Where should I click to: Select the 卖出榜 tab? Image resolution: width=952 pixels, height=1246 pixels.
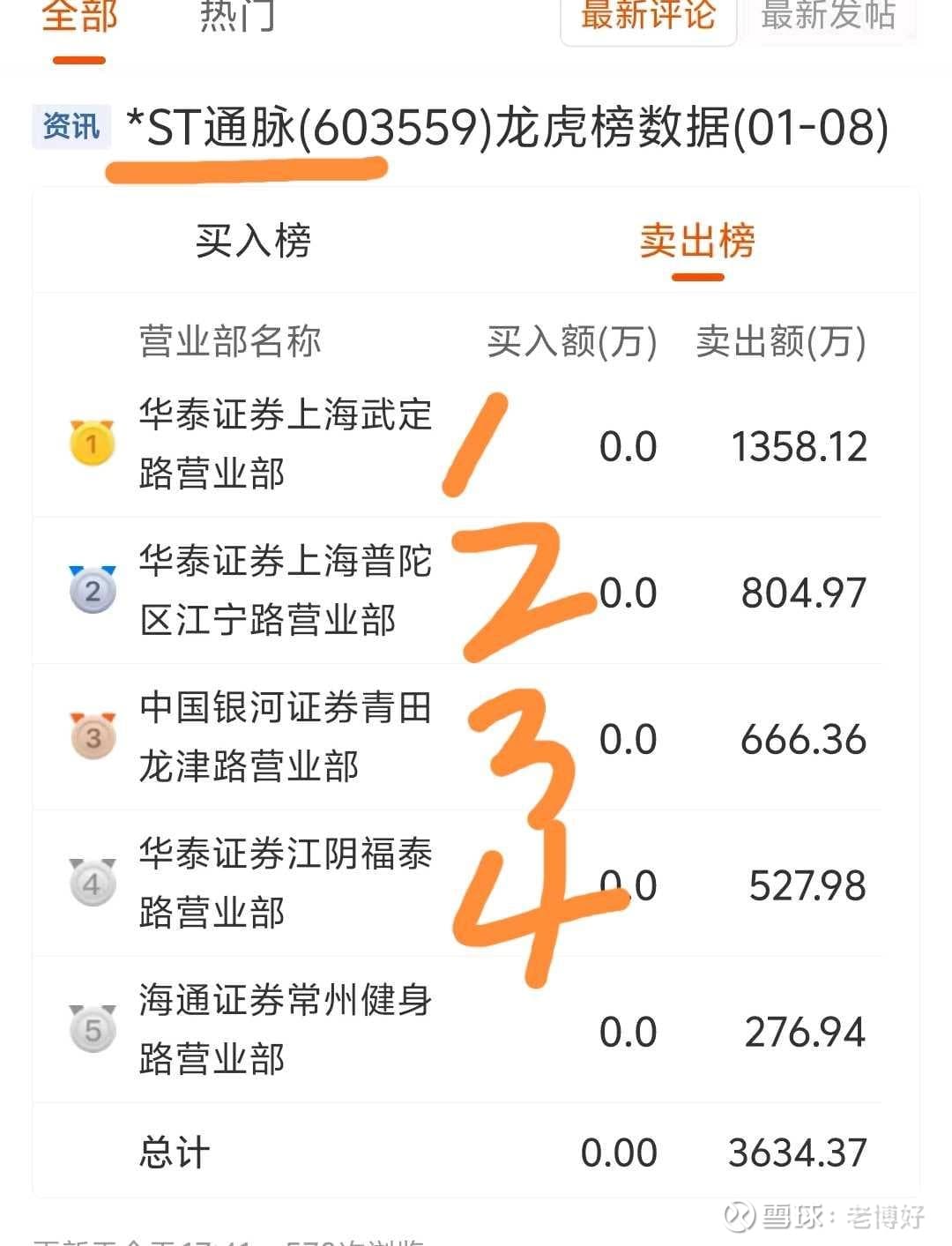click(x=697, y=242)
